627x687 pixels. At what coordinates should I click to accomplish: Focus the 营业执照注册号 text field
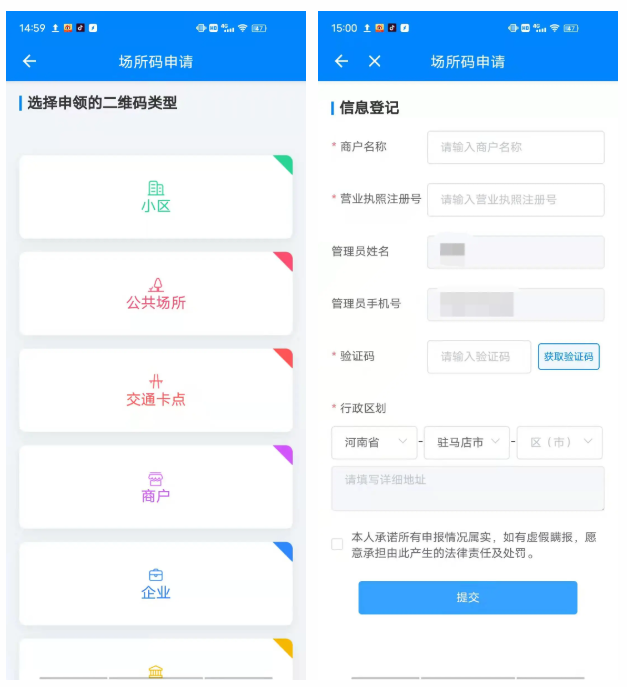click(515, 199)
